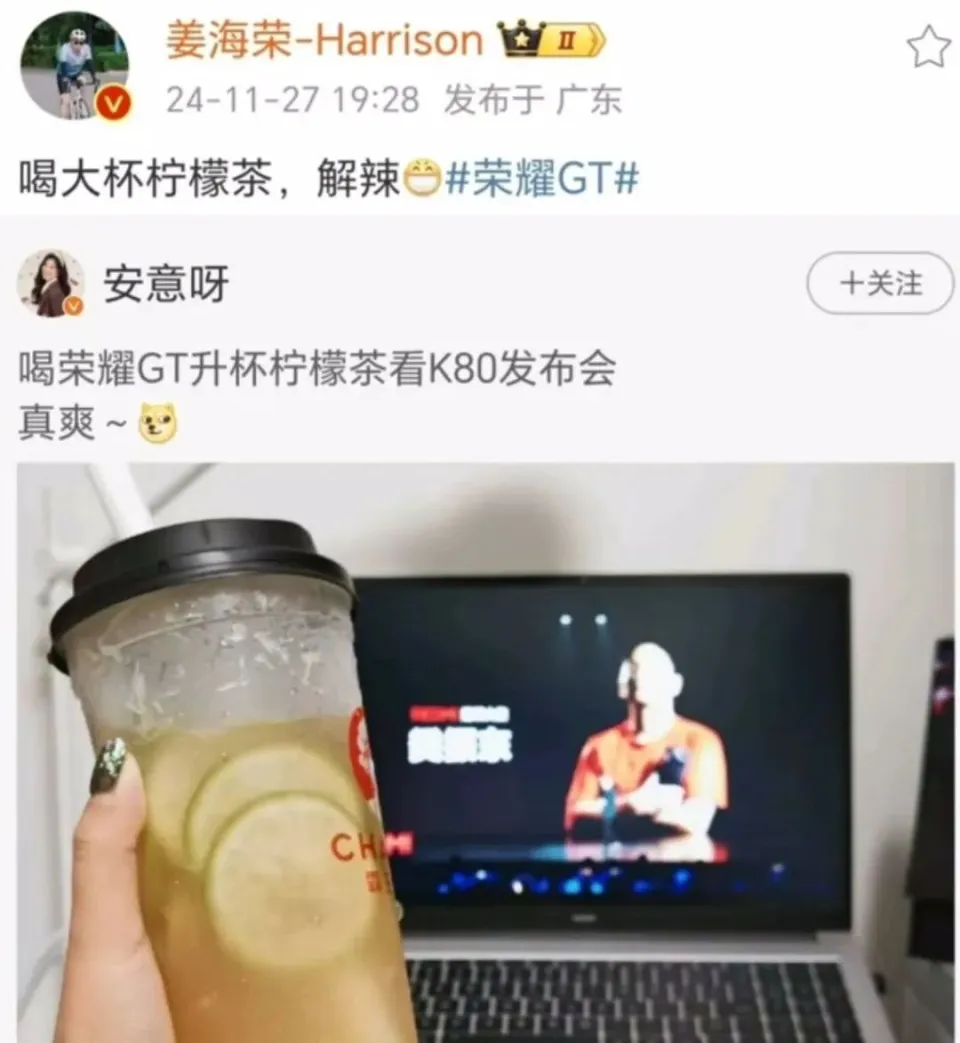Open the lemon tea photo in the repost
The height and width of the screenshot is (1043, 960).
pos(485,752)
